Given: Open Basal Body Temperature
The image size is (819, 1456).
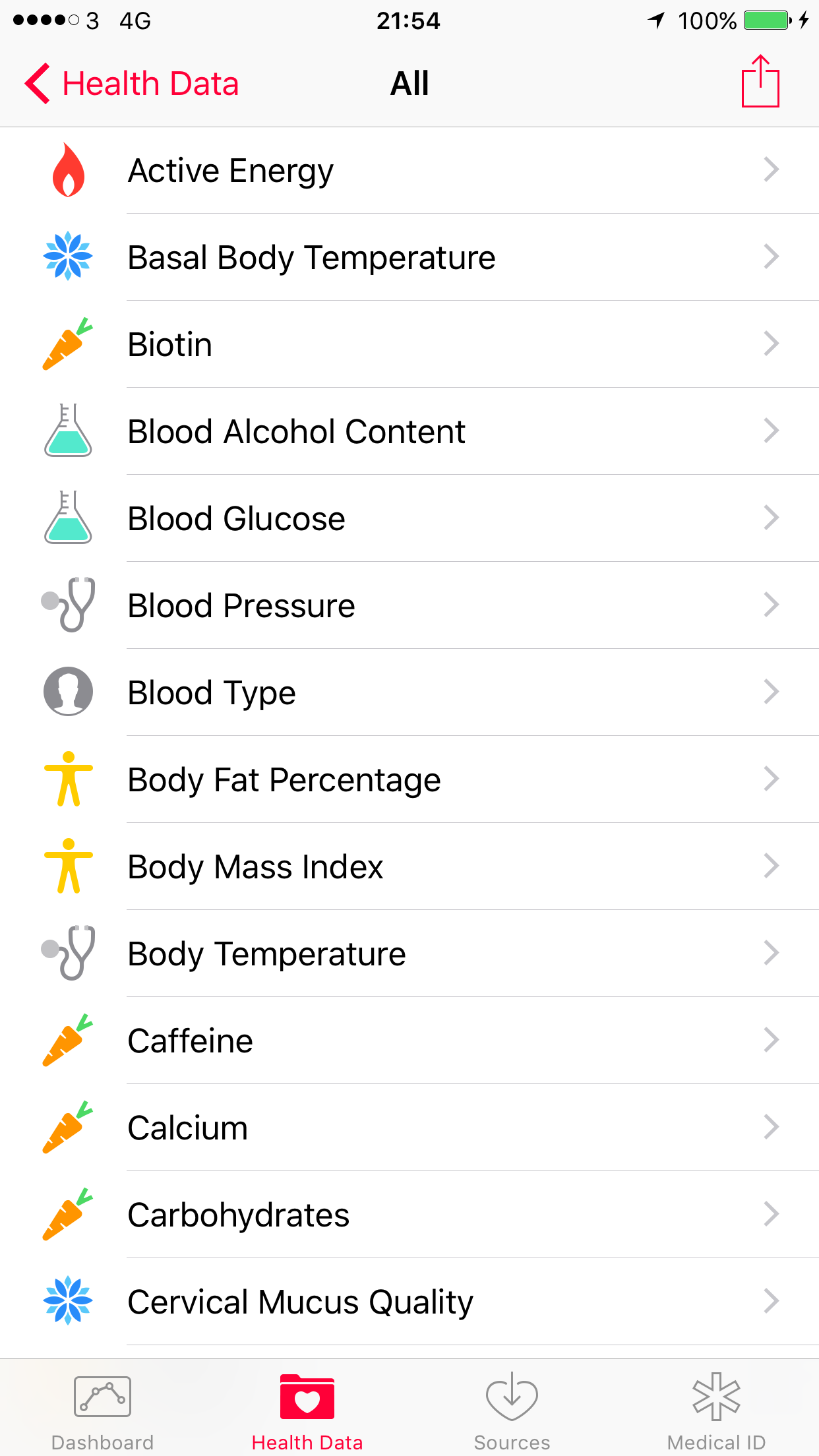Looking at the screenshot, I should pos(409,257).
